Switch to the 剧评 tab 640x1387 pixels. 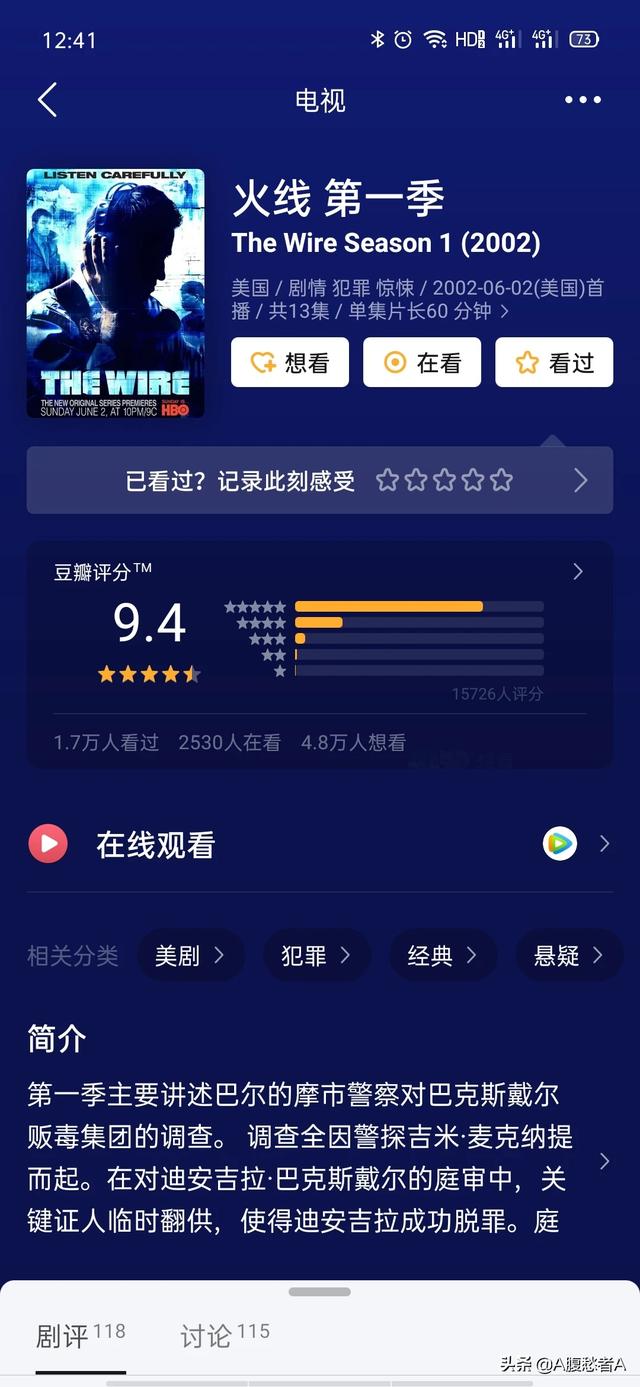click(x=80, y=1336)
